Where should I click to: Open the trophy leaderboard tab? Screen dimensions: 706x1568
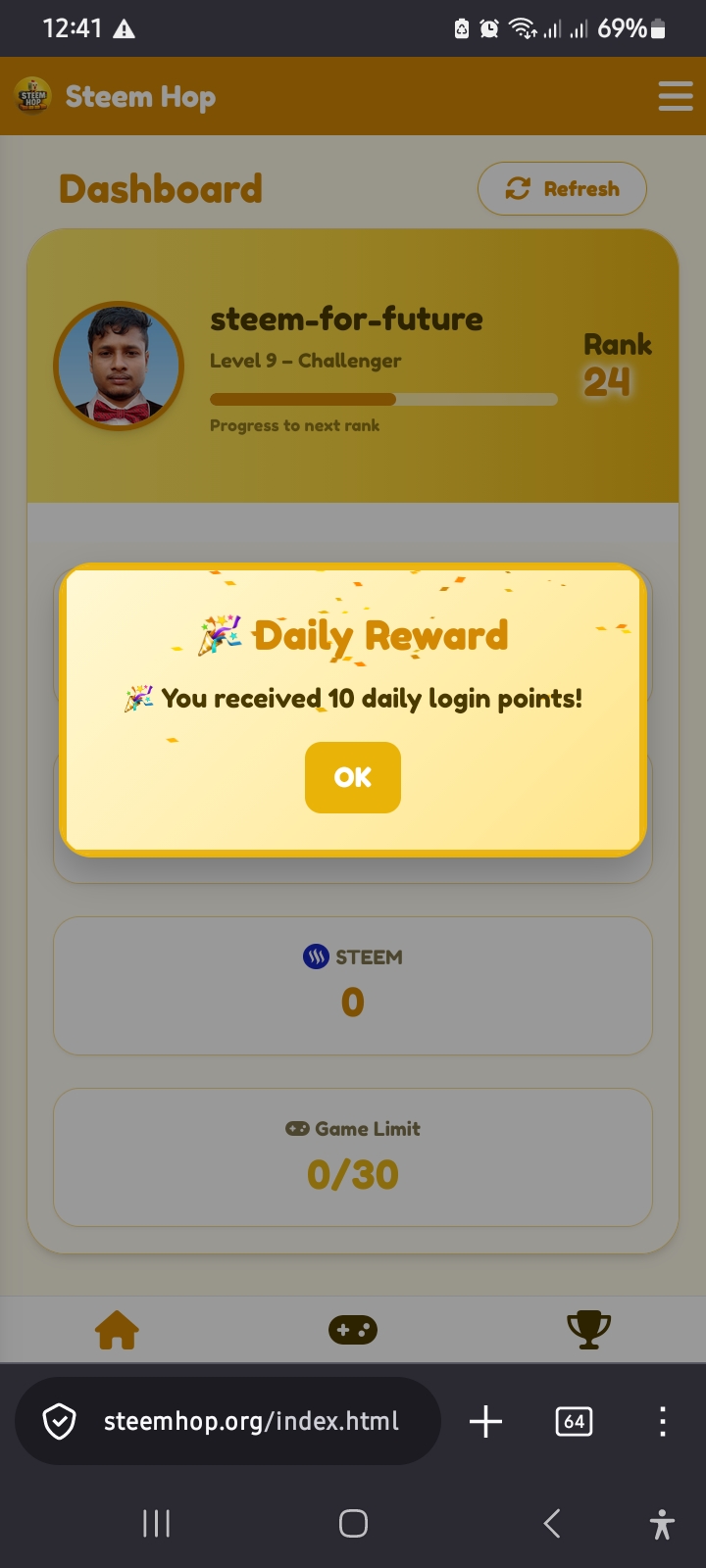point(588,1330)
